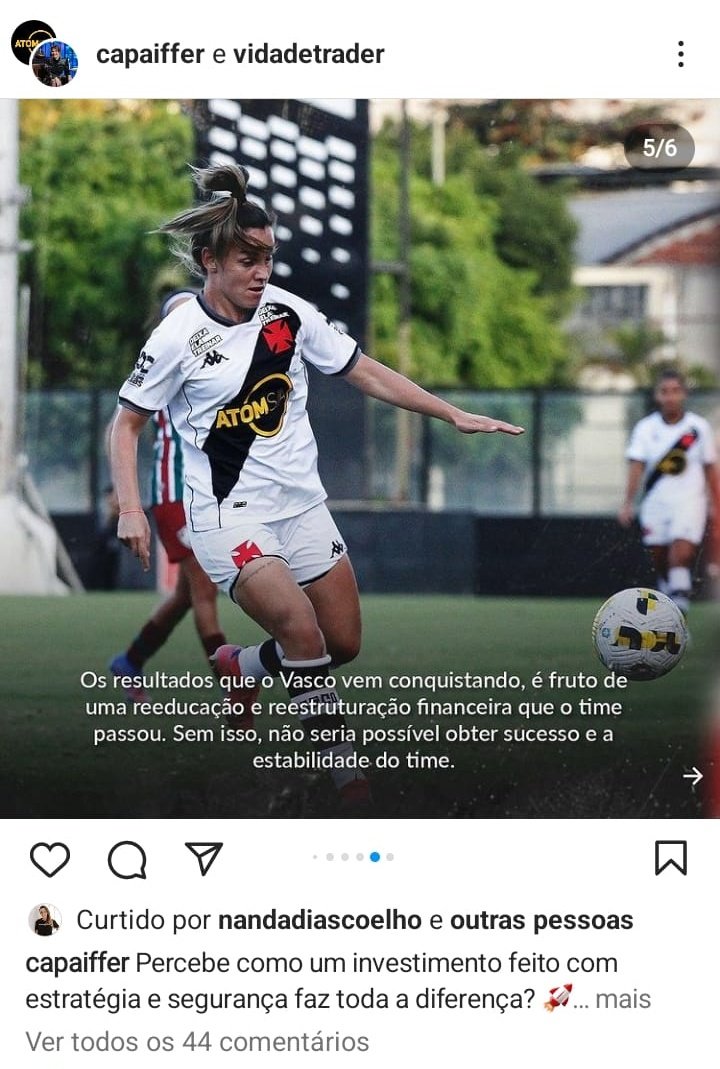720x1069 pixels.
Task: Like this post with the heart icon
Action: pos(50,859)
